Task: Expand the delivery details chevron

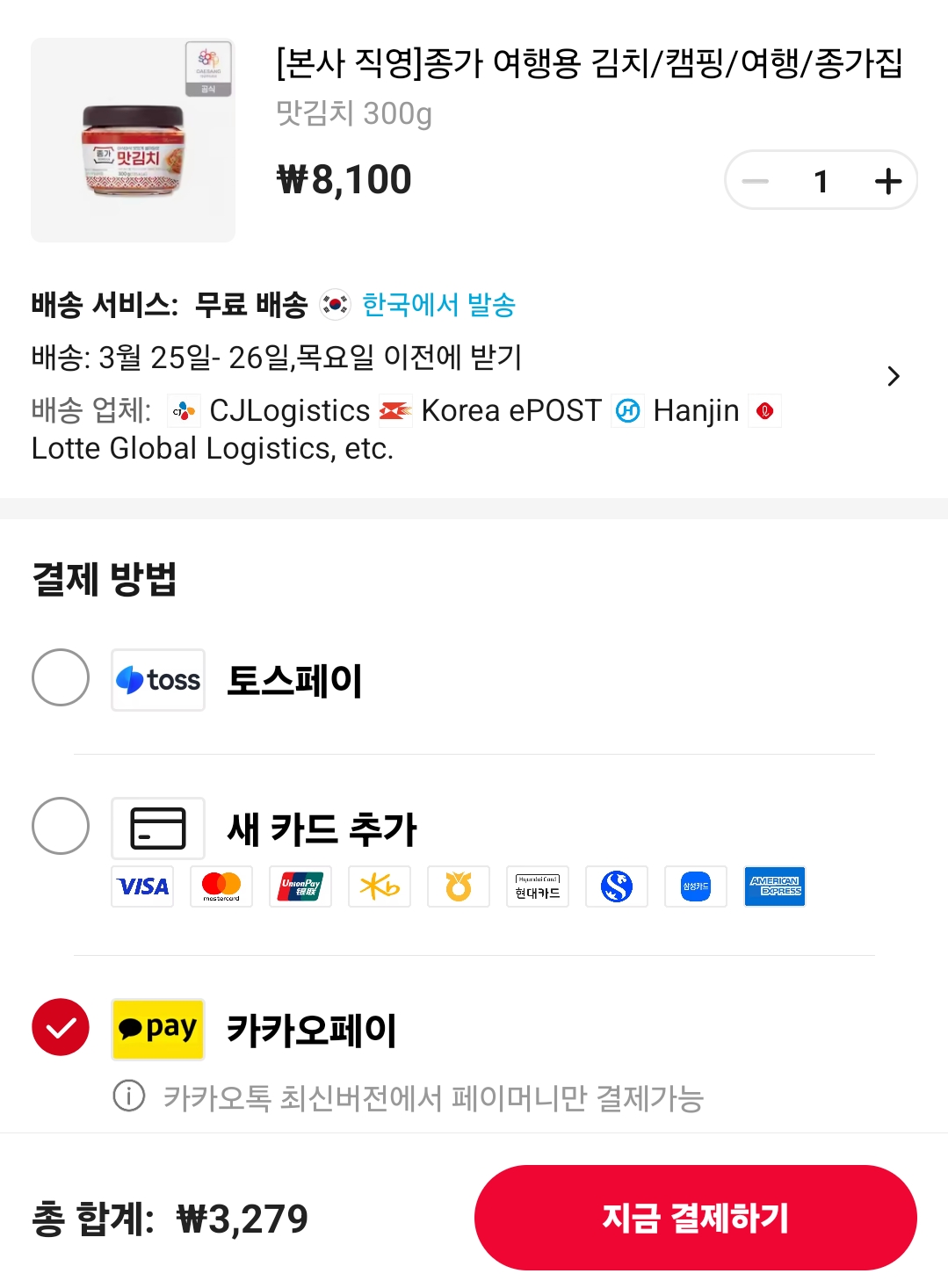Action: coord(894,376)
